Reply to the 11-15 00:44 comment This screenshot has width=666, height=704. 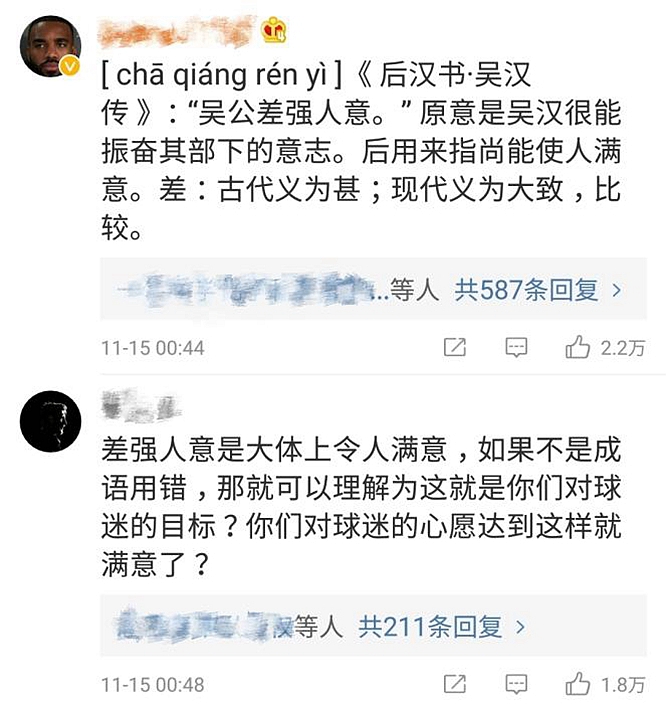tap(516, 348)
